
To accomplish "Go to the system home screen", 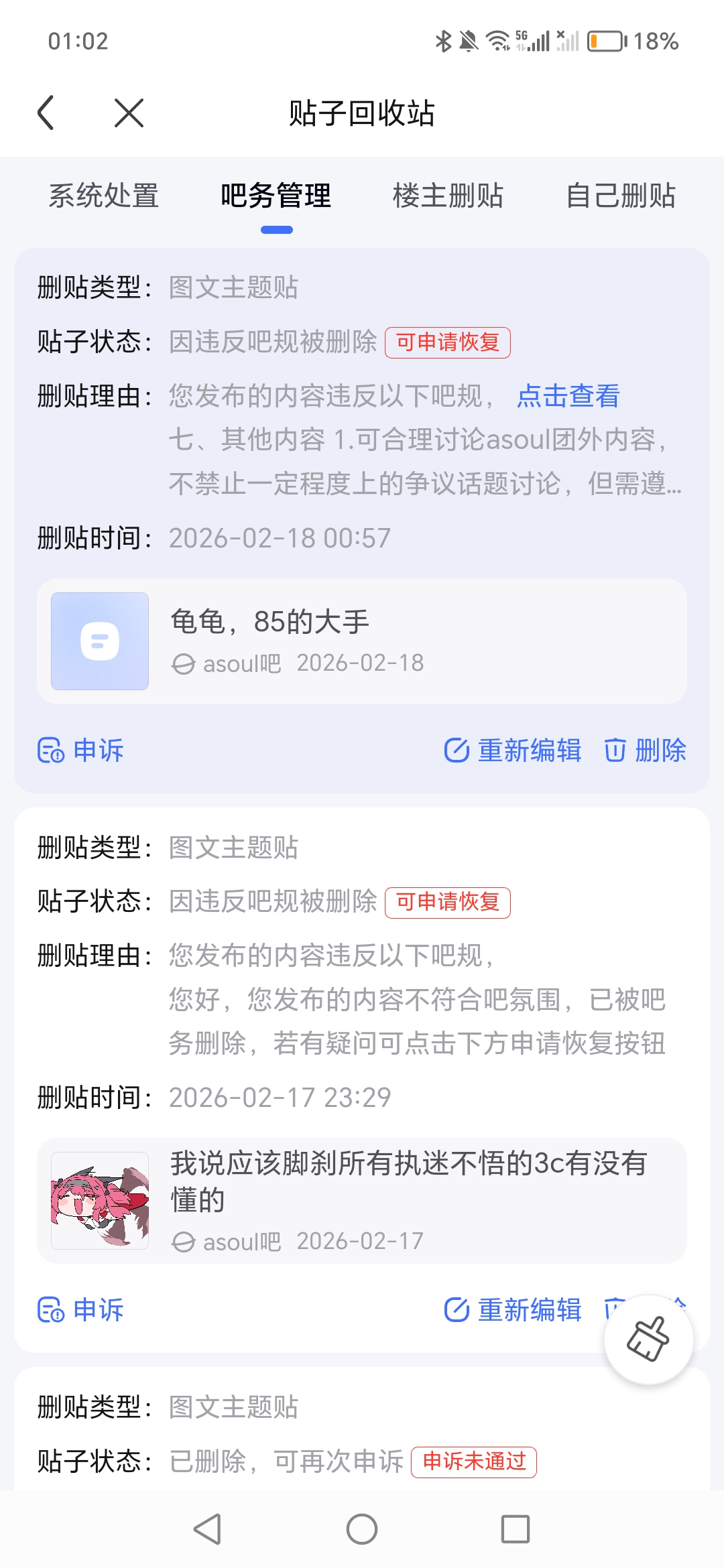I will 362,1529.
